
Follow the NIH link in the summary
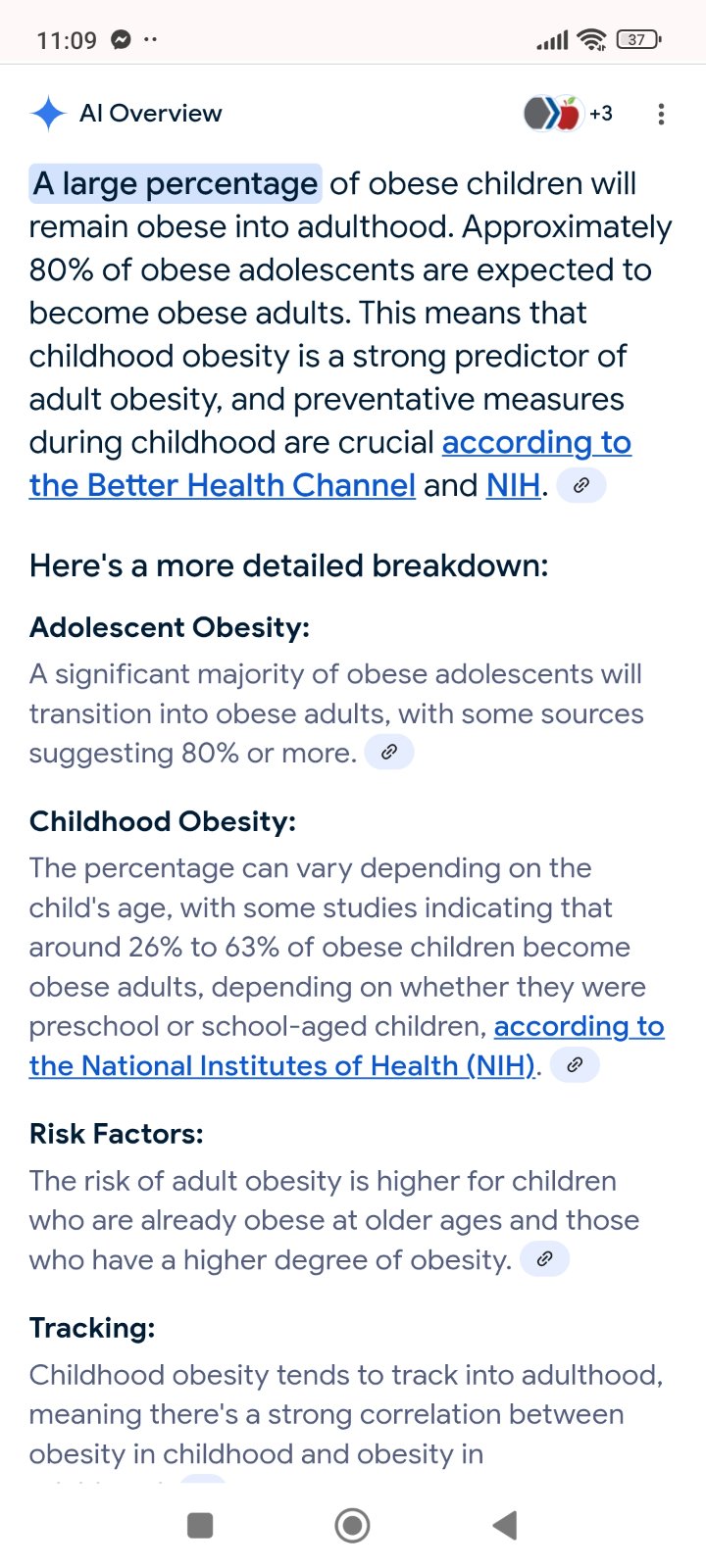[513, 485]
